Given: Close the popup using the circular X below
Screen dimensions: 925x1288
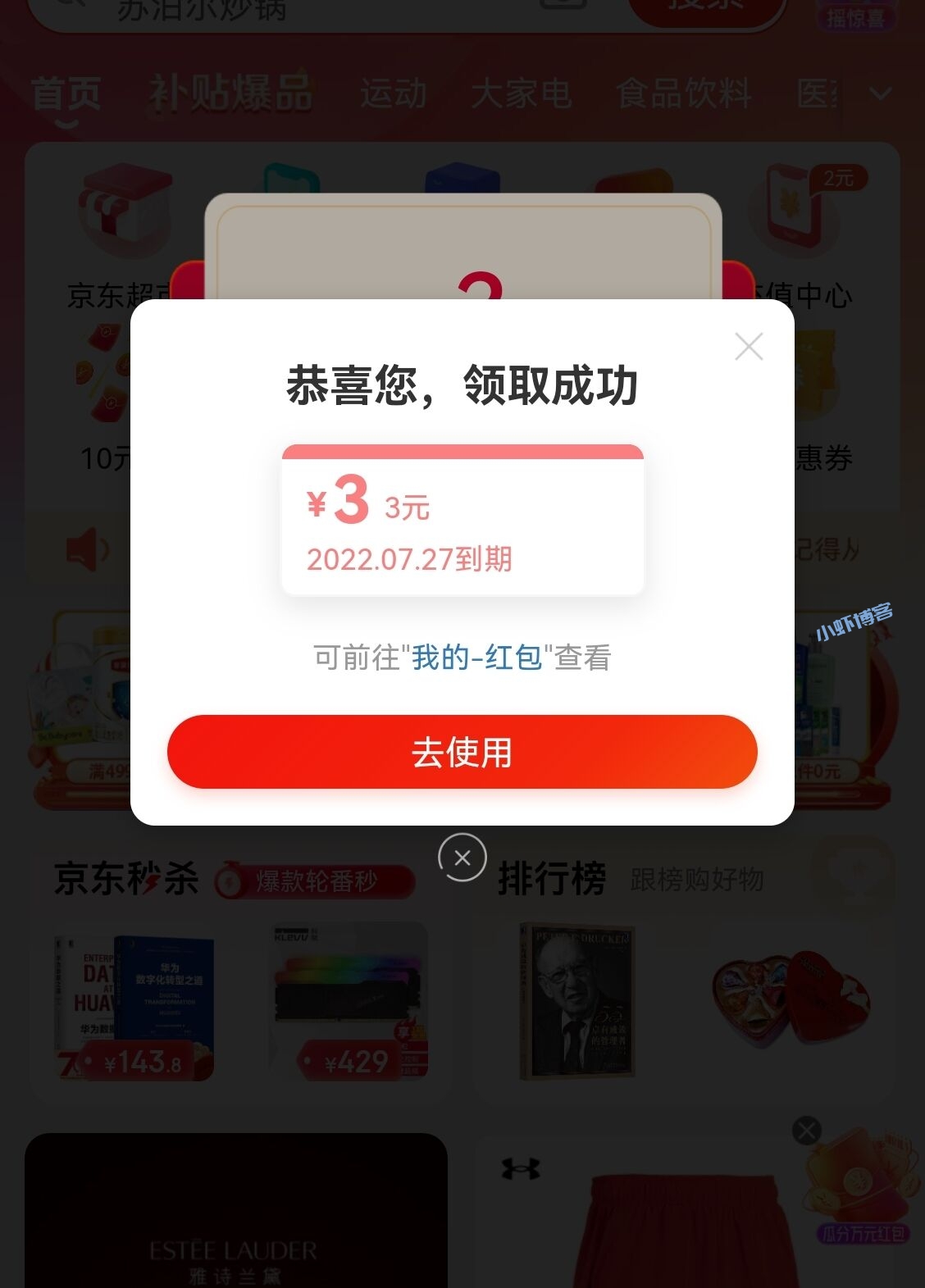Looking at the screenshot, I should coord(462,858).
